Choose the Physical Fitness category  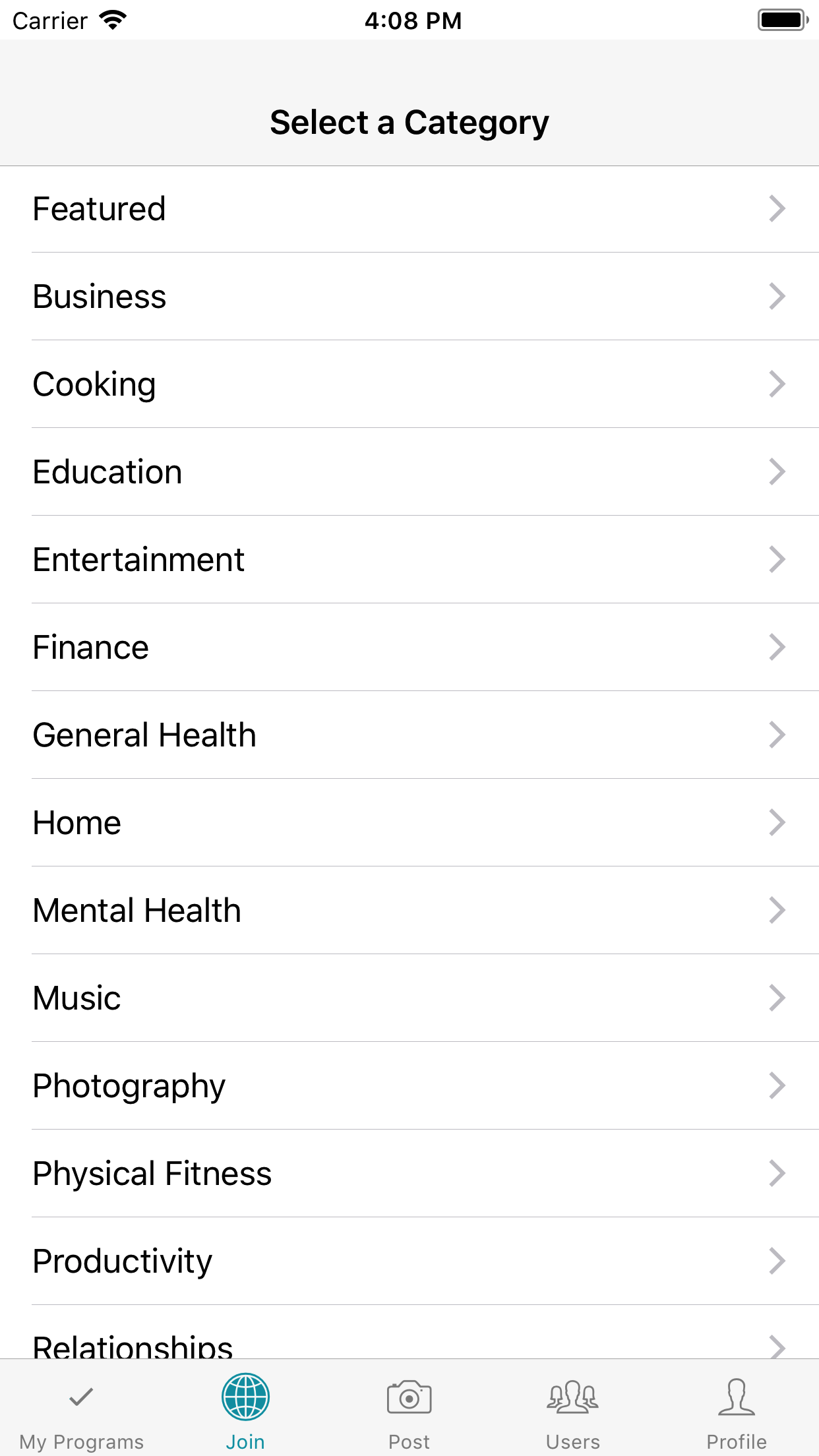tap(409, 1174)
